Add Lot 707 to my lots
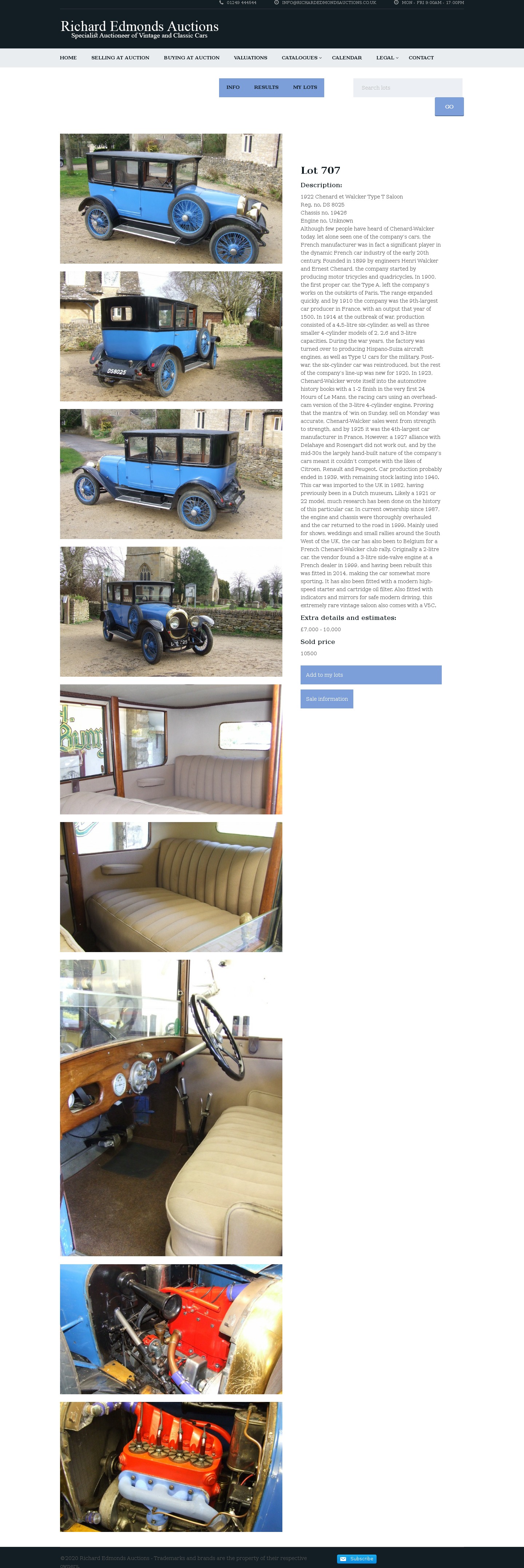 tap(371, 675)
